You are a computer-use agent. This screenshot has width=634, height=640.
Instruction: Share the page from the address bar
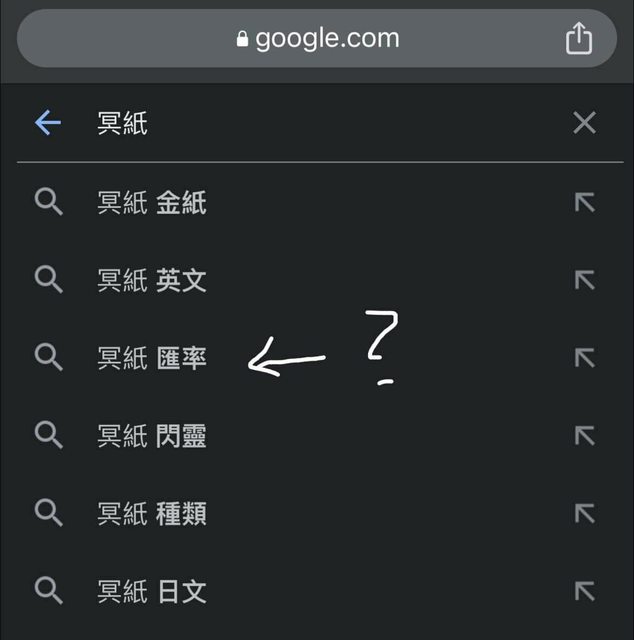tap(579, 39)
